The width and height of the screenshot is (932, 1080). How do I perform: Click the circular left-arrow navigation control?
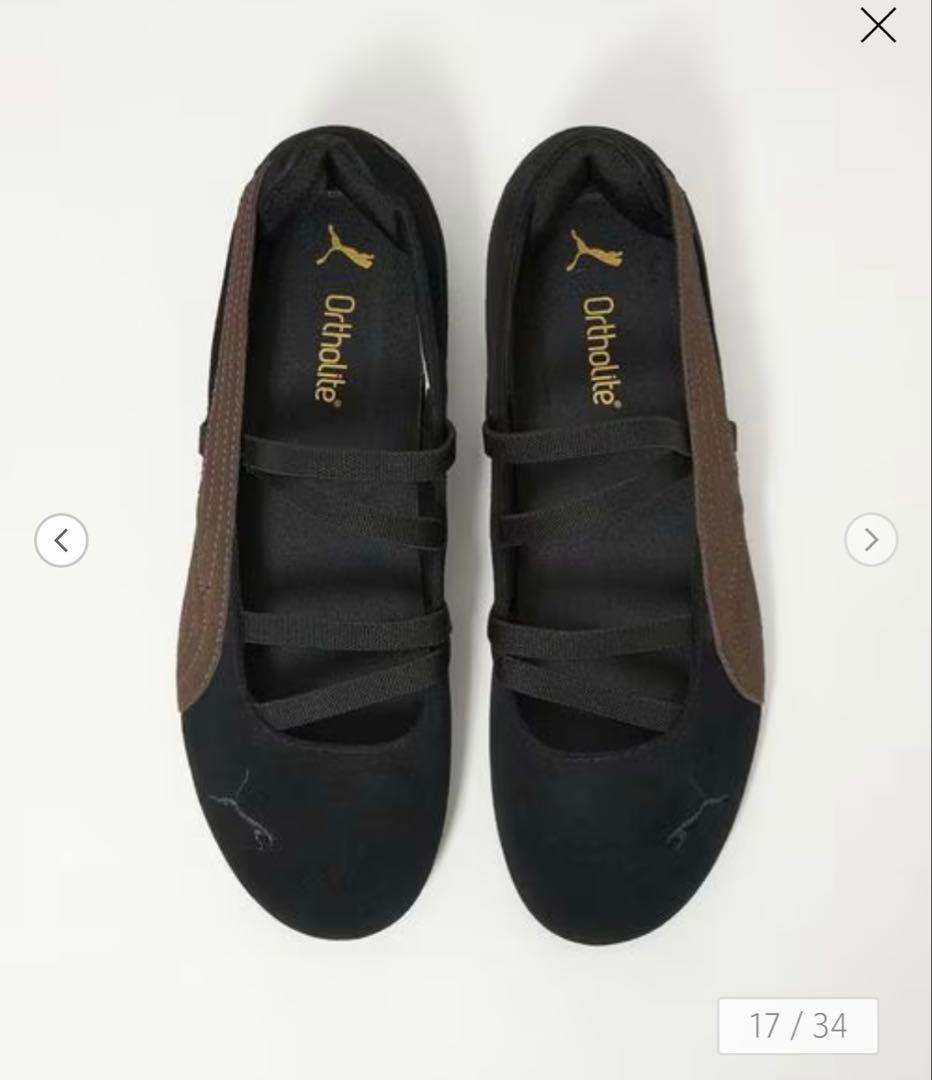[x=62, y=540]
